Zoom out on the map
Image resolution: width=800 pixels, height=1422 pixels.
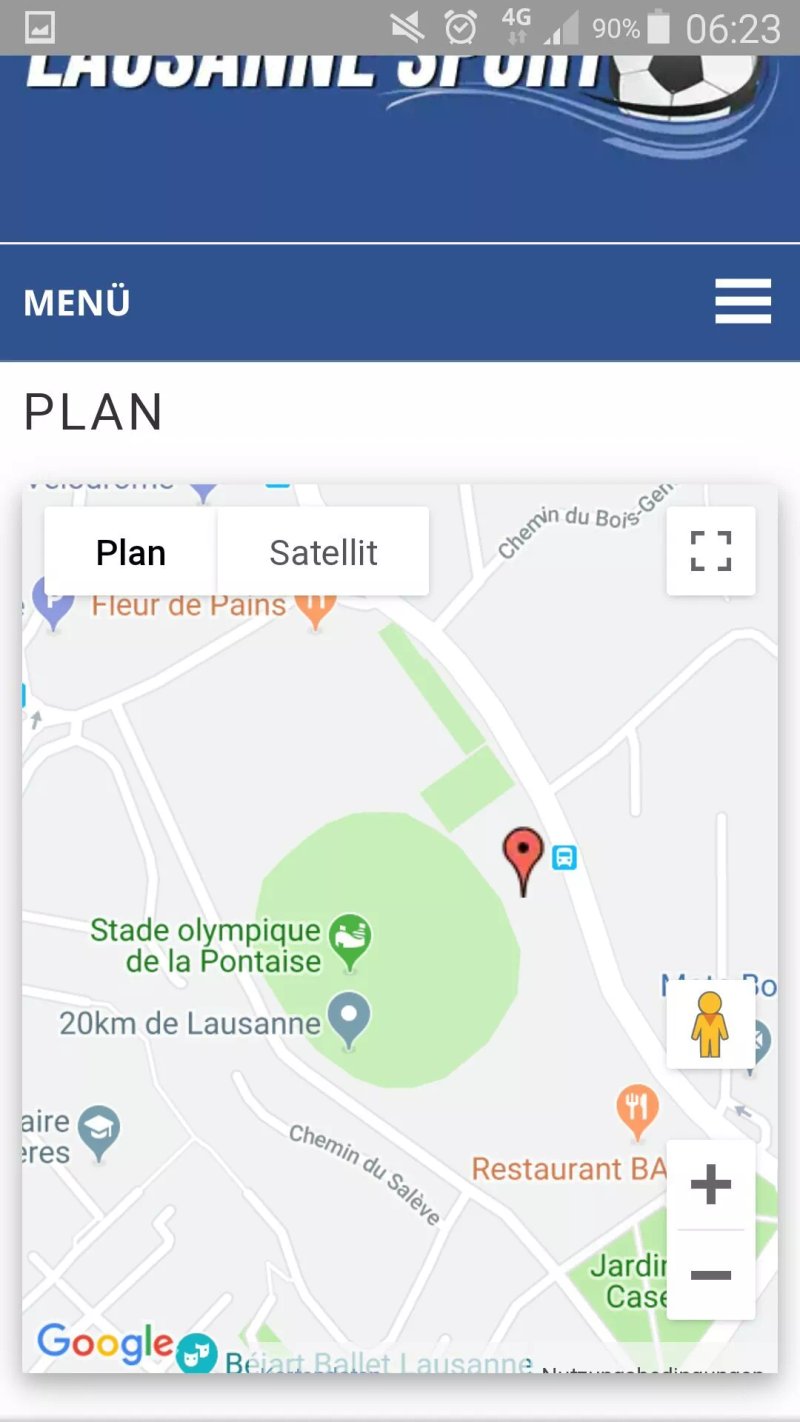pyautogui.click(x=711, y=1275)
